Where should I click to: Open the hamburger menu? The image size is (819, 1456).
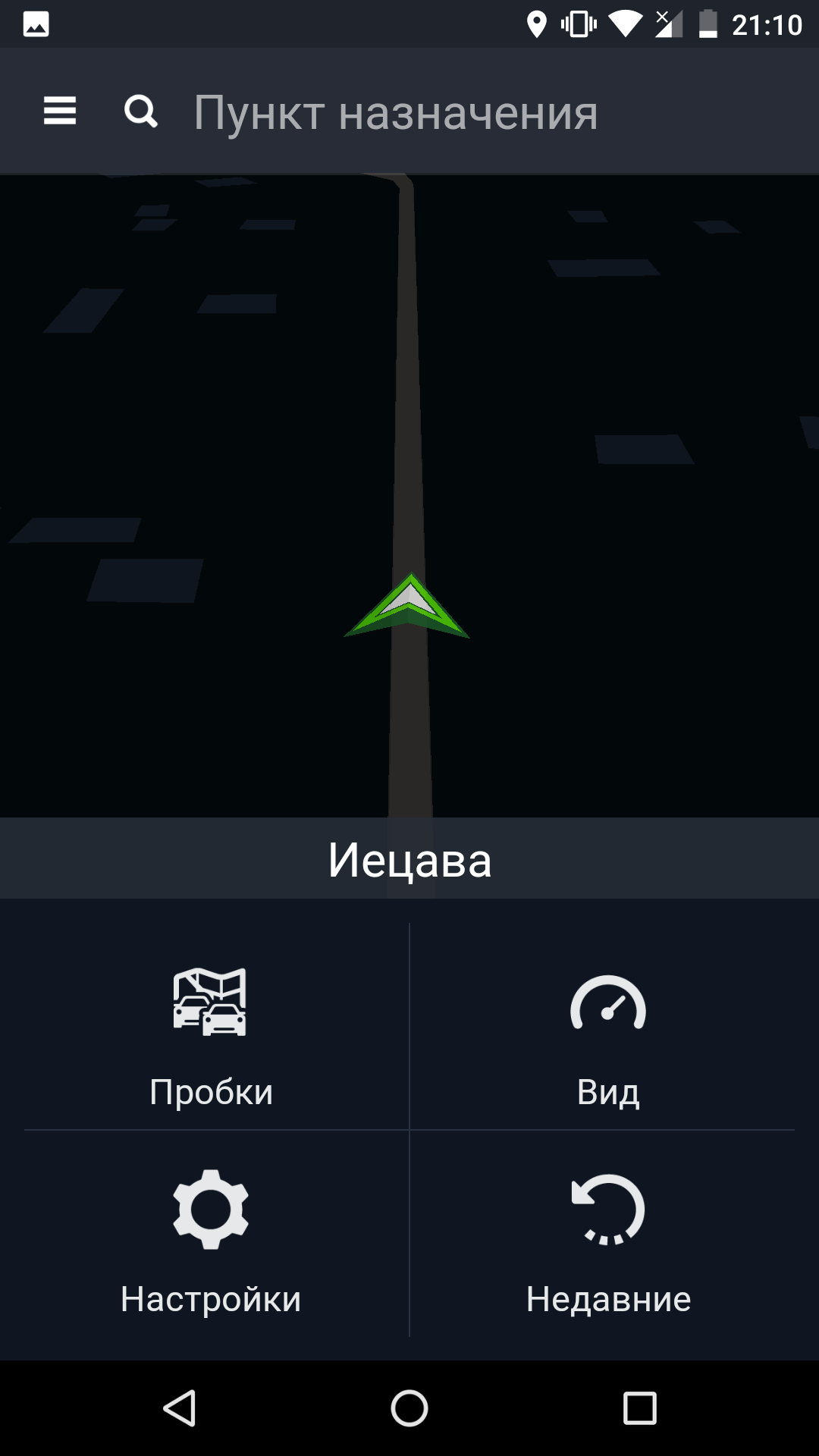pyautogui.click(x=60, y=111)
